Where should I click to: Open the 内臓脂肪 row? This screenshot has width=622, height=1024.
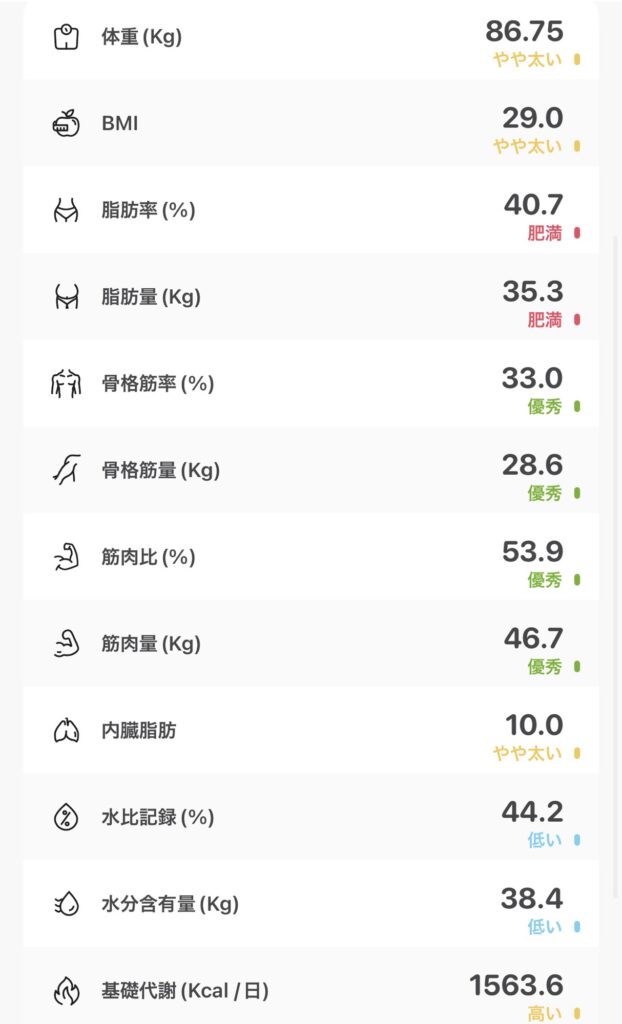tap(310, 731)
